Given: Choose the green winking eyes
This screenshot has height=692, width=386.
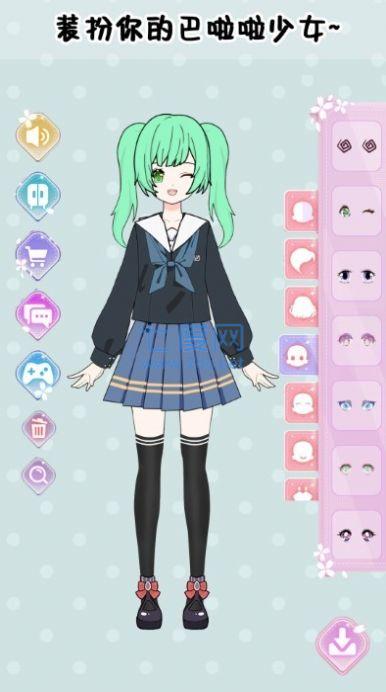Looking at the screenshot, I should (356, 211).
